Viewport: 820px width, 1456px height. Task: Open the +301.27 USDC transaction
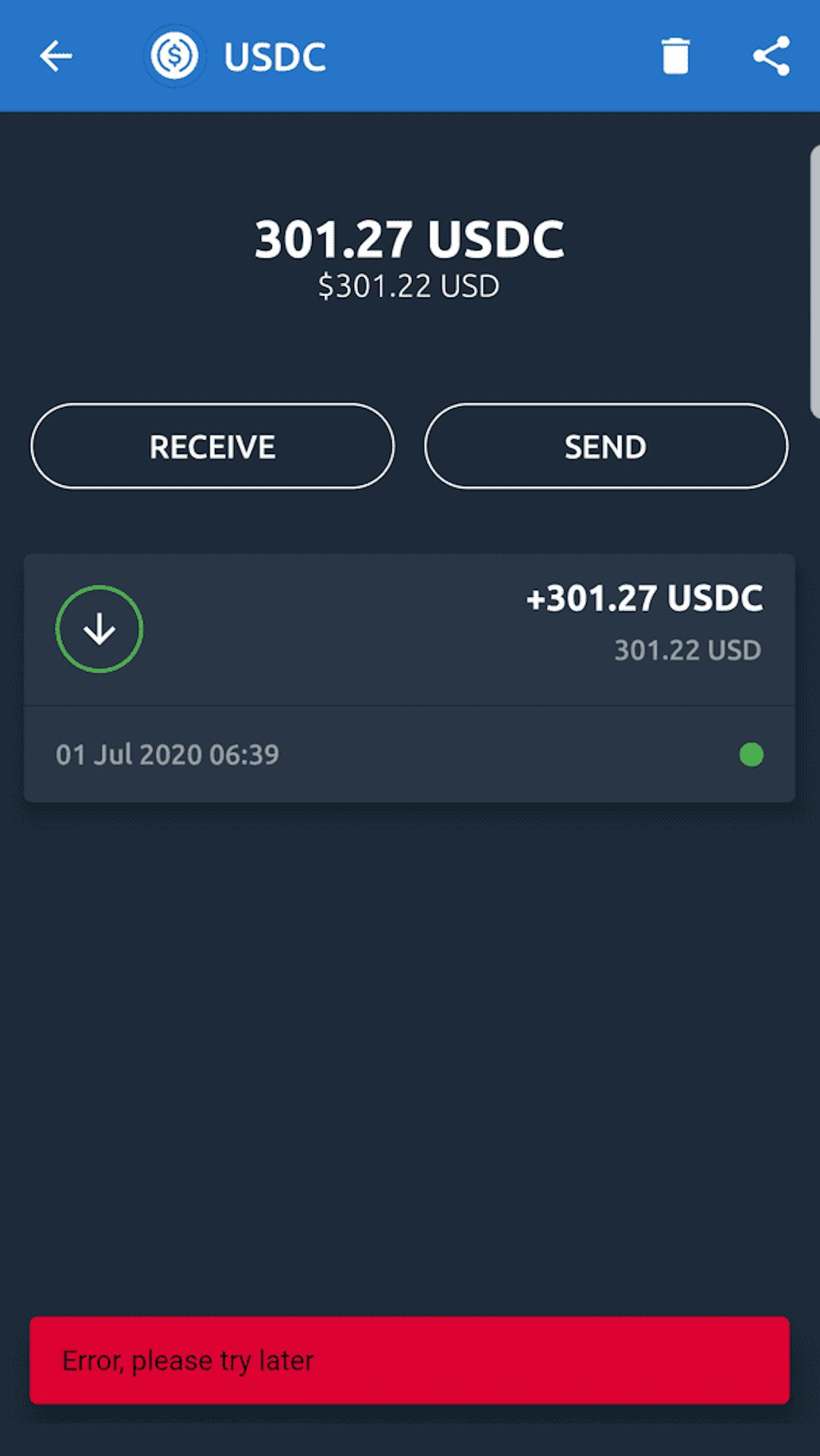(x=409, y=678)
